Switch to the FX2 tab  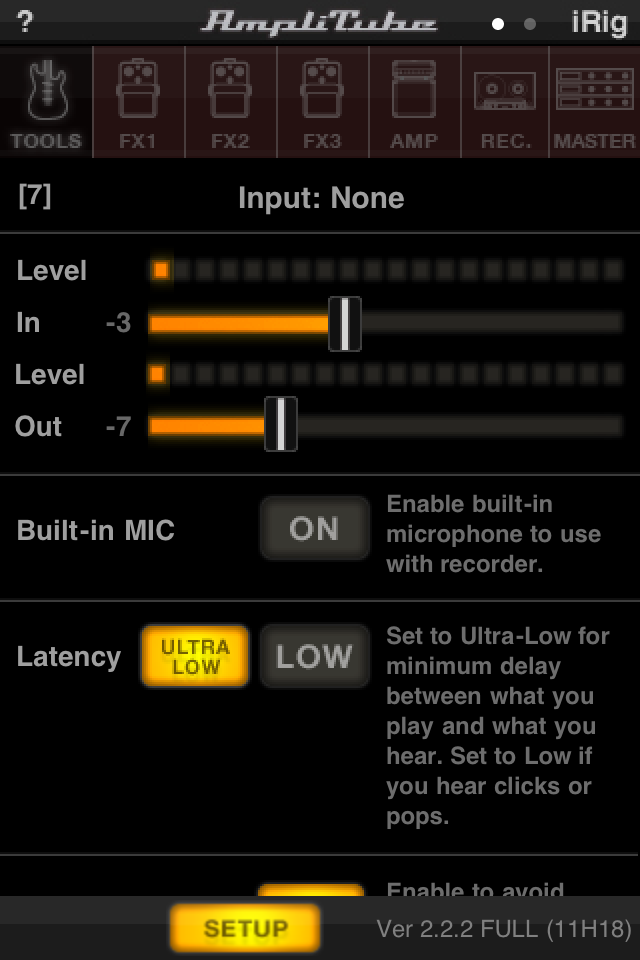point(230,103)
